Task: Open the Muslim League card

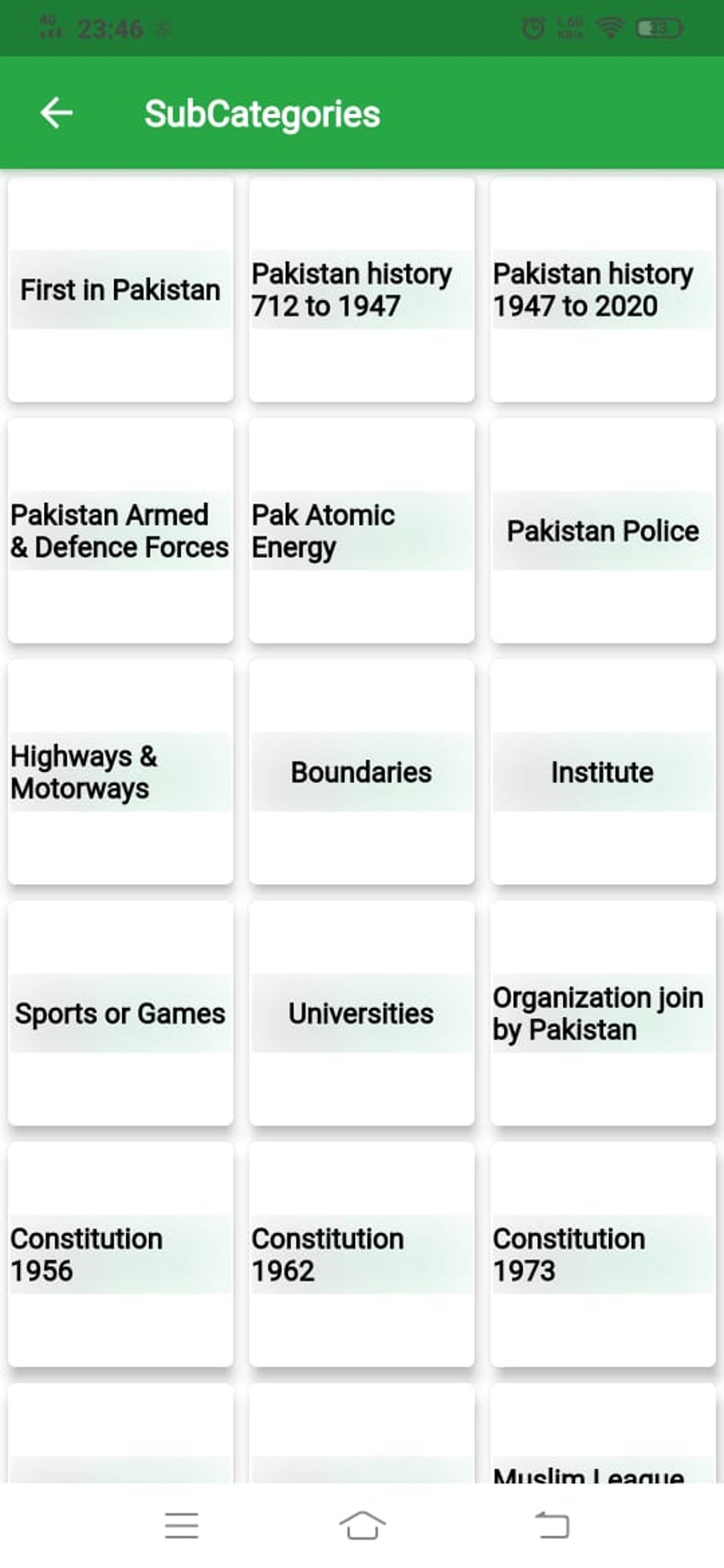Action: click(603, 1433)
